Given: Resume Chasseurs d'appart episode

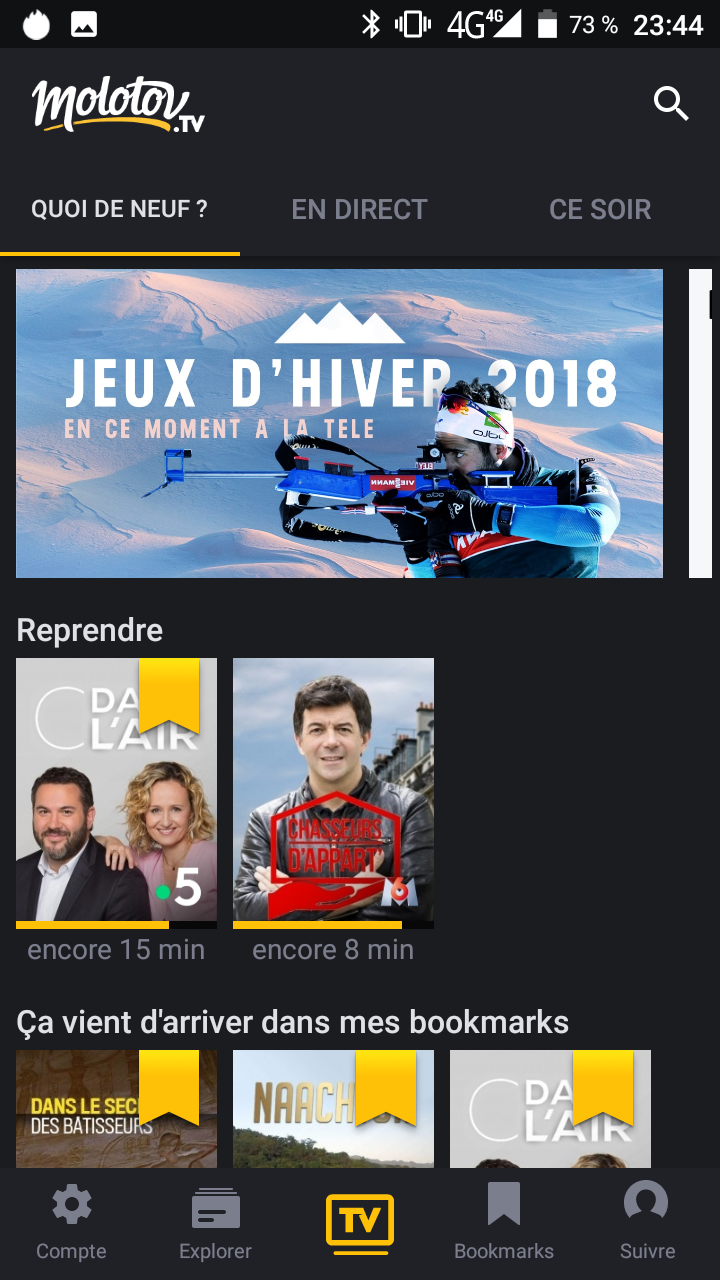Looking at the screenshot, I should pos(333,790).
